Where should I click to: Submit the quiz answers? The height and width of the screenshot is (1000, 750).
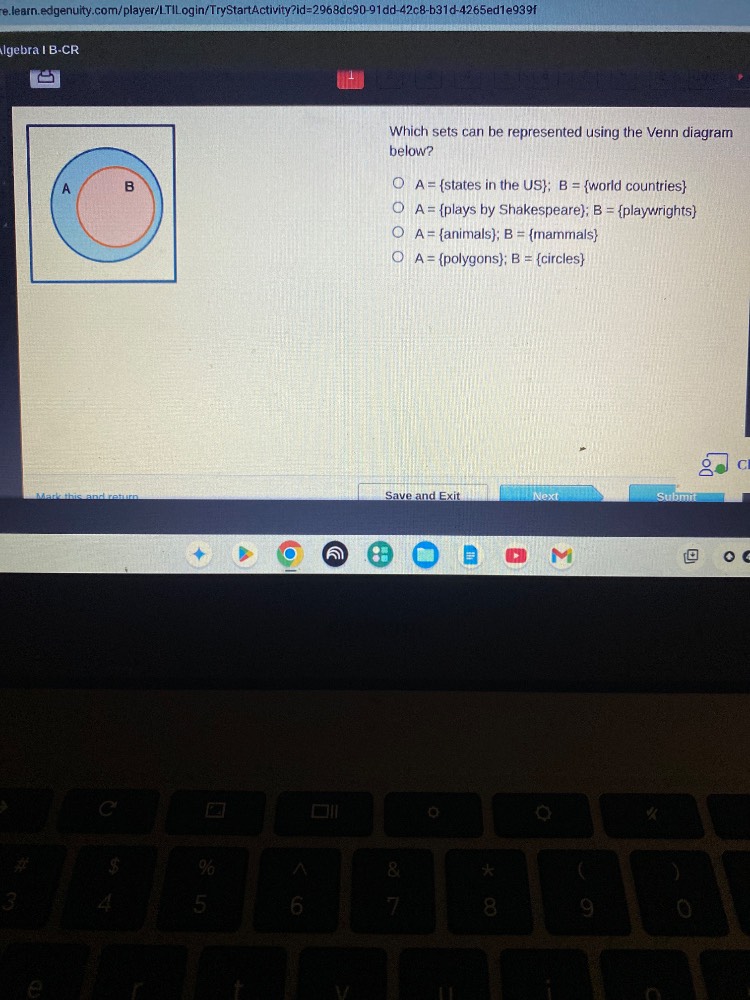[x=676, y=495]
